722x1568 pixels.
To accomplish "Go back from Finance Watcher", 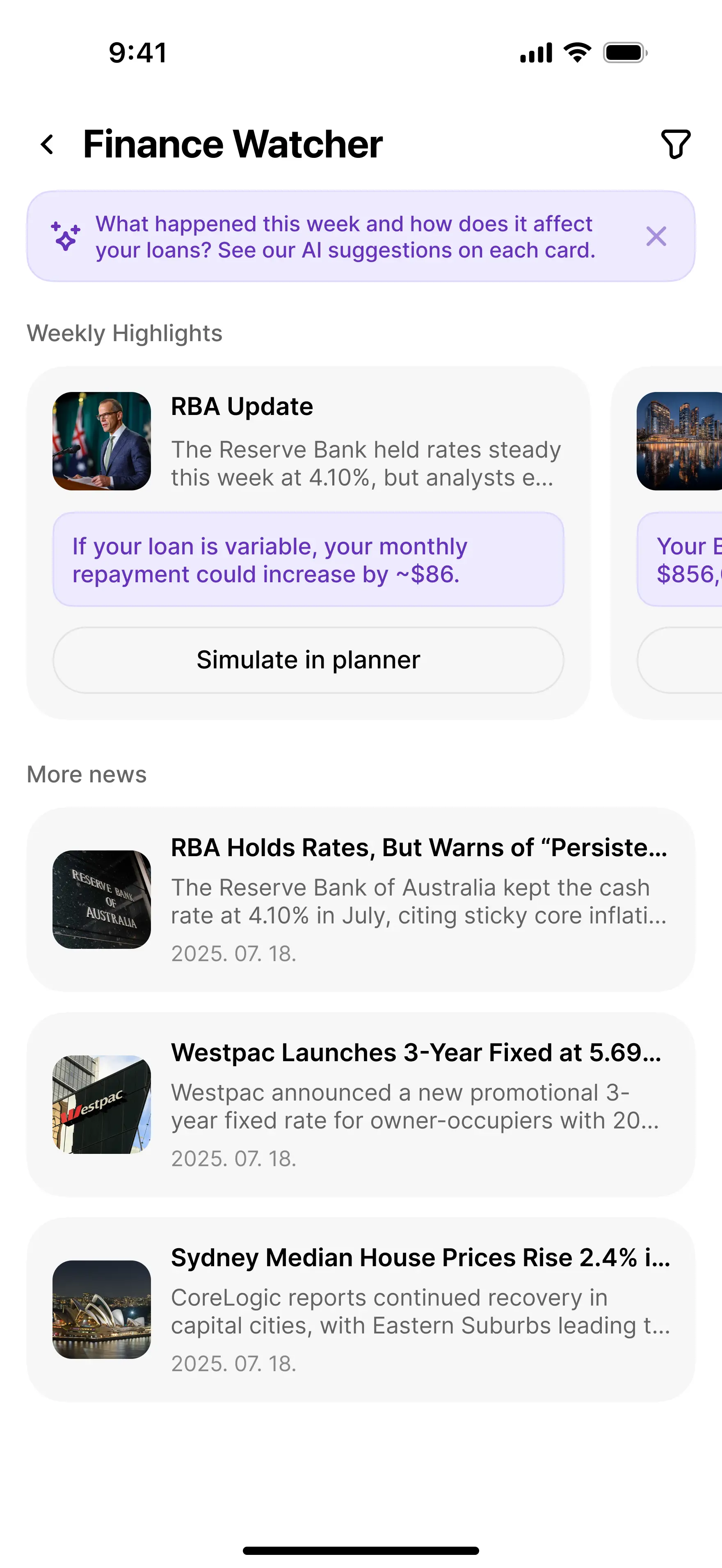I will click(x=48, y=145).
